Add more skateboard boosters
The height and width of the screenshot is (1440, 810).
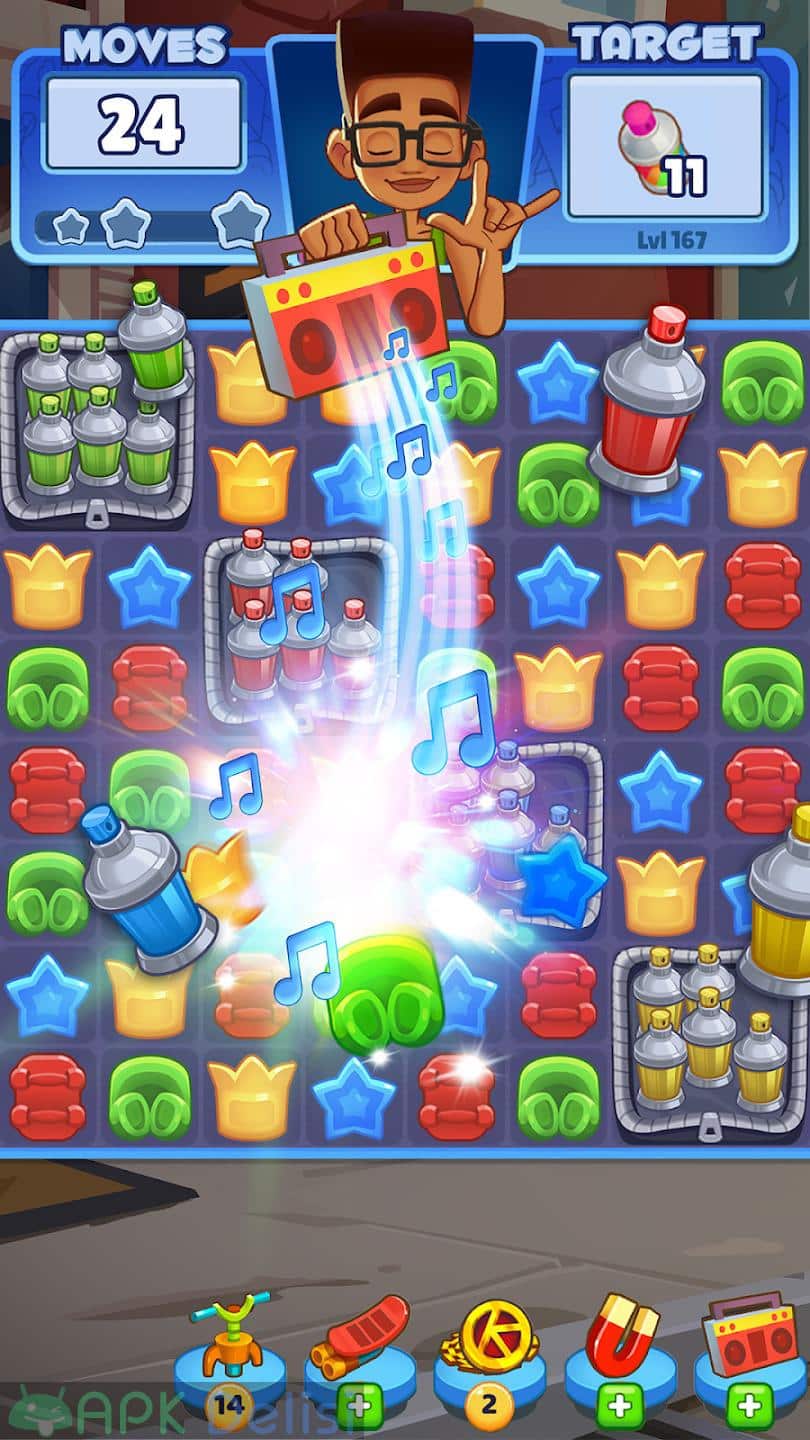pyautogui.click(x=360, y=1406)
